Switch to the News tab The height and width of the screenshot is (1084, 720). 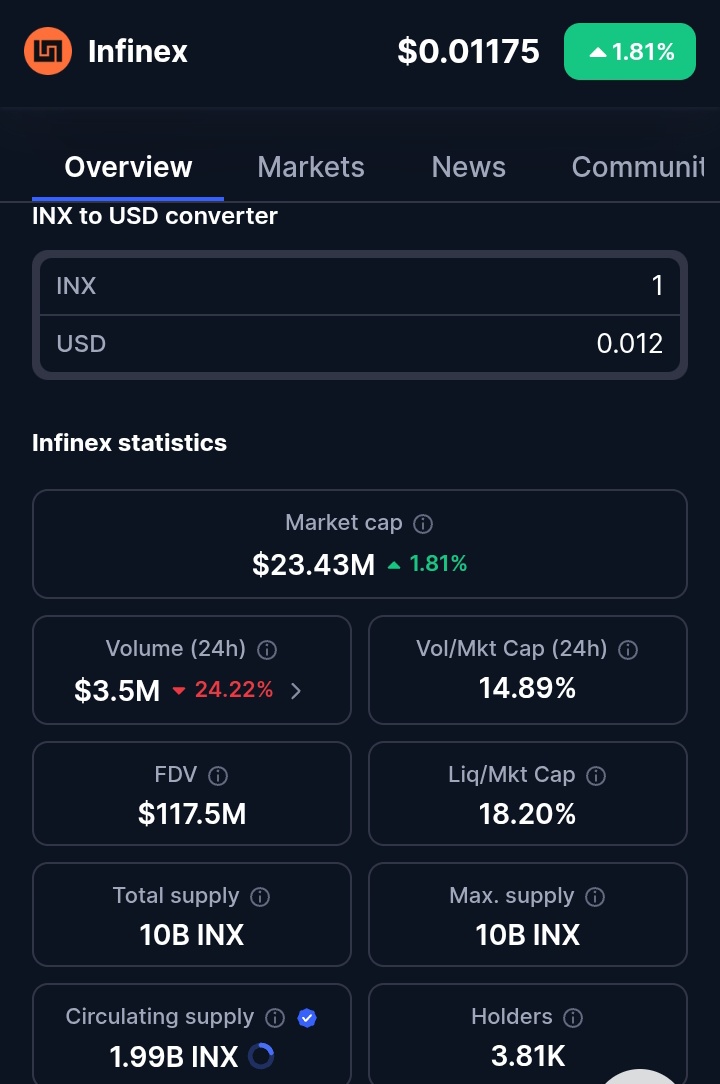tap(468, 167)
